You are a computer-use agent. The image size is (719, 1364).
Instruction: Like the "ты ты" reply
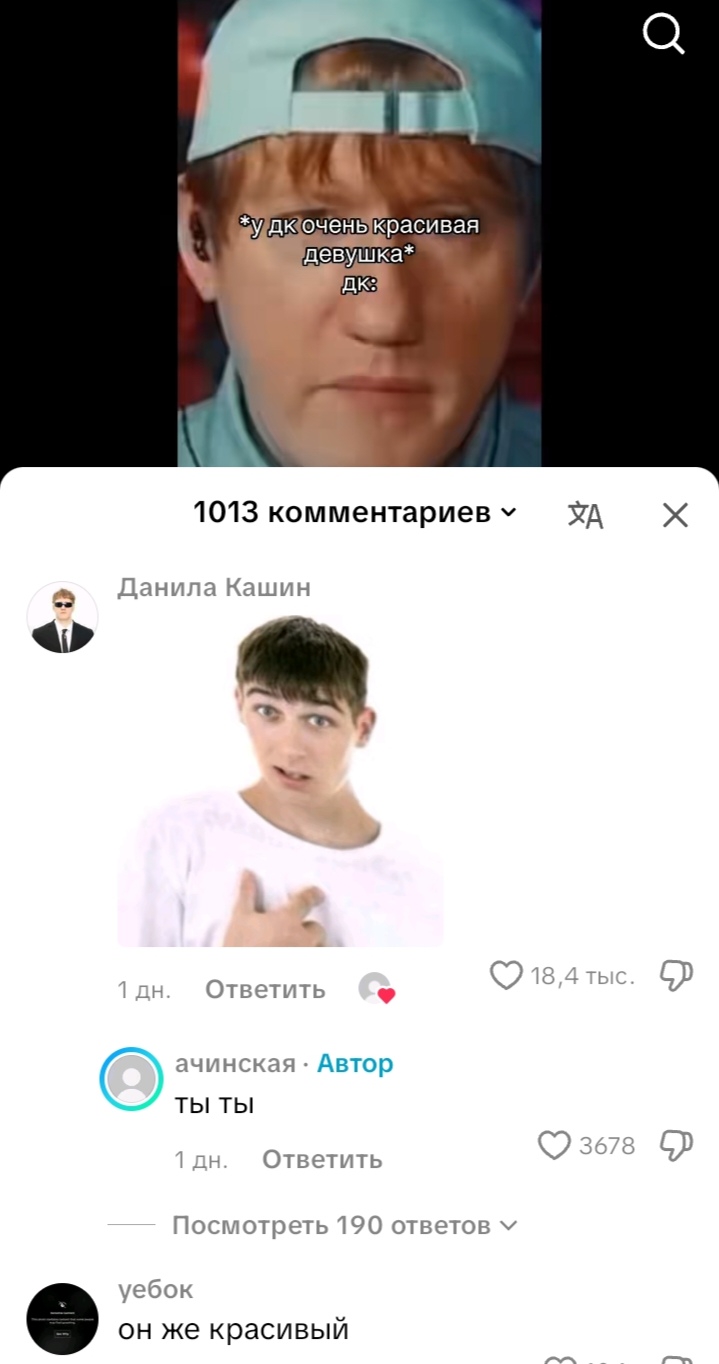point(554,1145)
